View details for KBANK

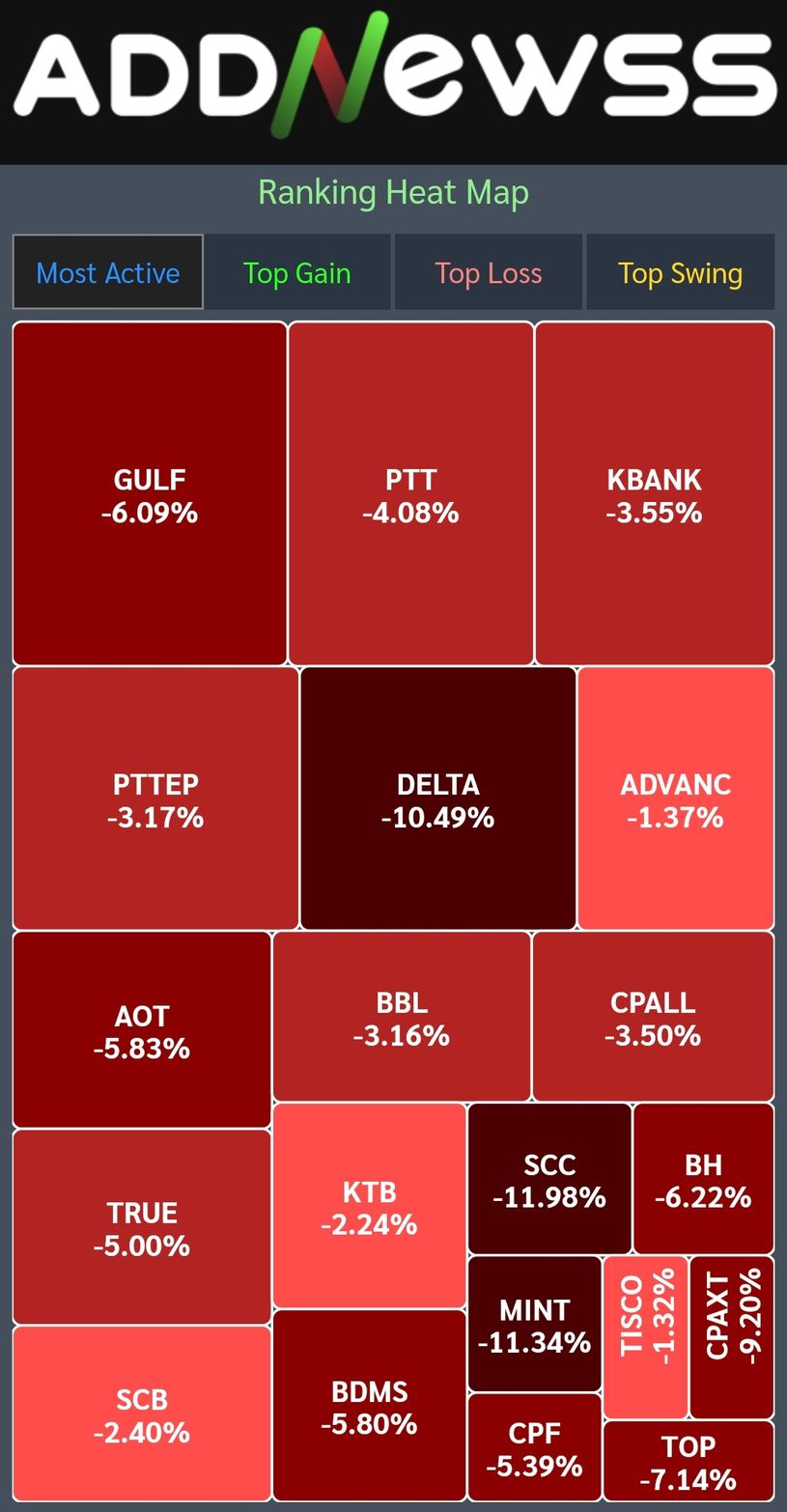654,494
